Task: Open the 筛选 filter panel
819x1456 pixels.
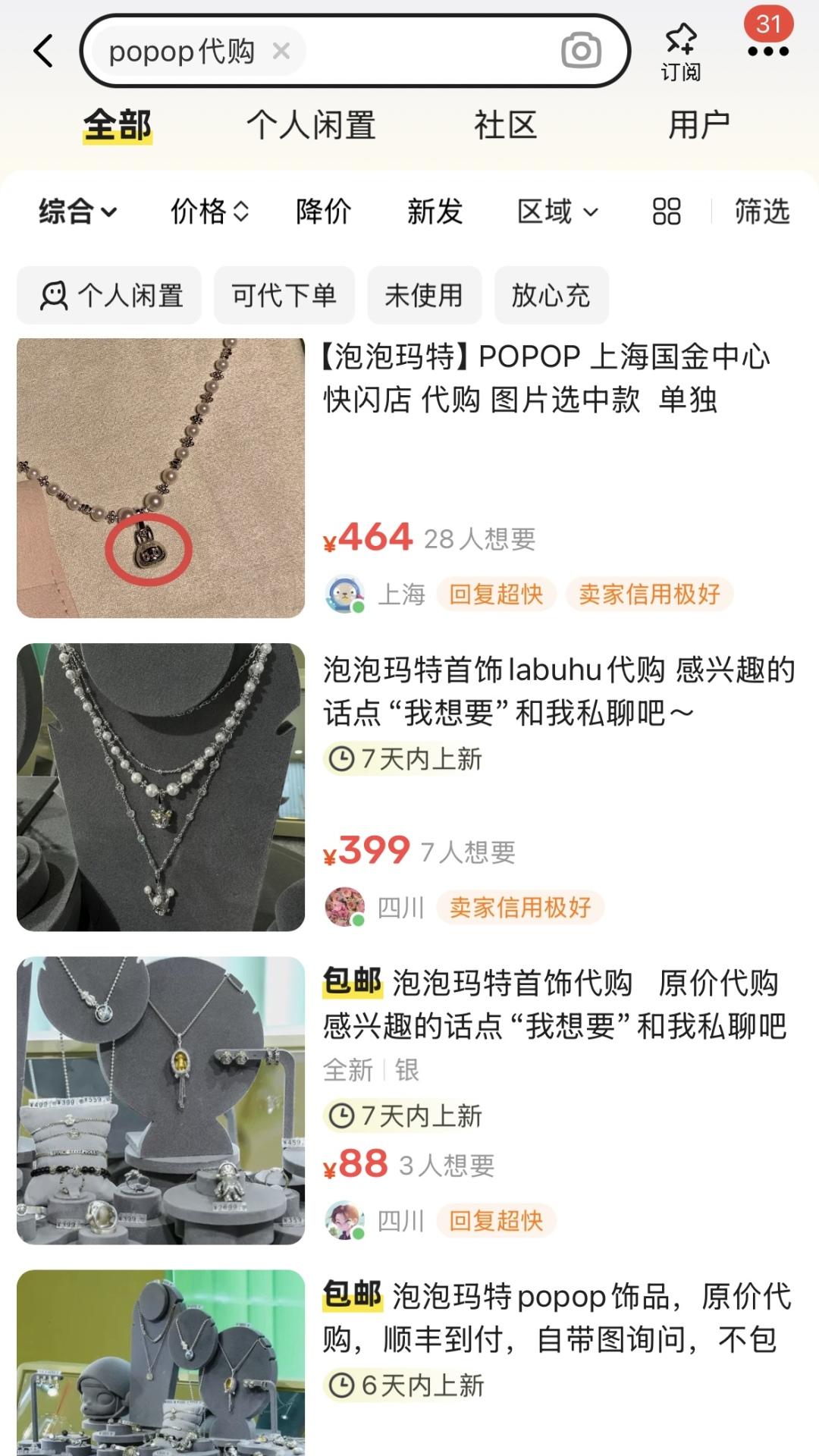Action: tap(762, 212)
